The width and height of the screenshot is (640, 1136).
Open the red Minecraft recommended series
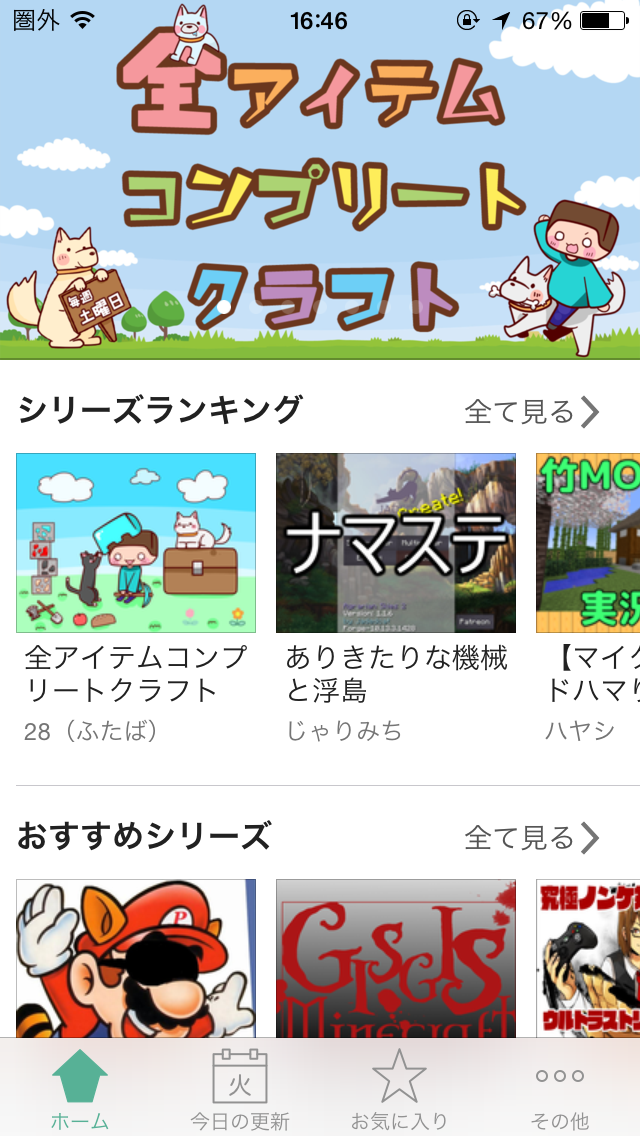click(x=396, y=958)
